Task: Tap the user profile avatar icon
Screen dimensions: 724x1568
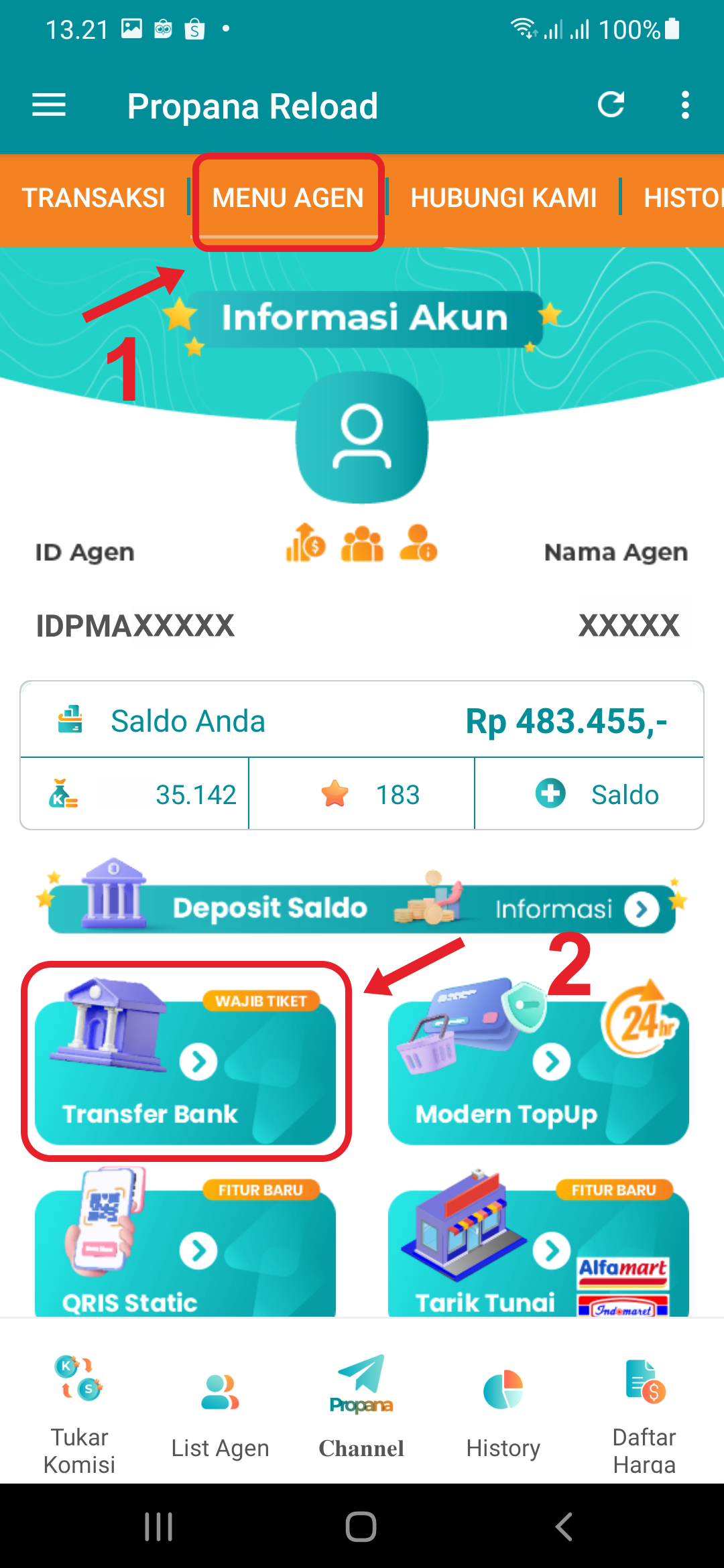Action: [x=362, y=437]
